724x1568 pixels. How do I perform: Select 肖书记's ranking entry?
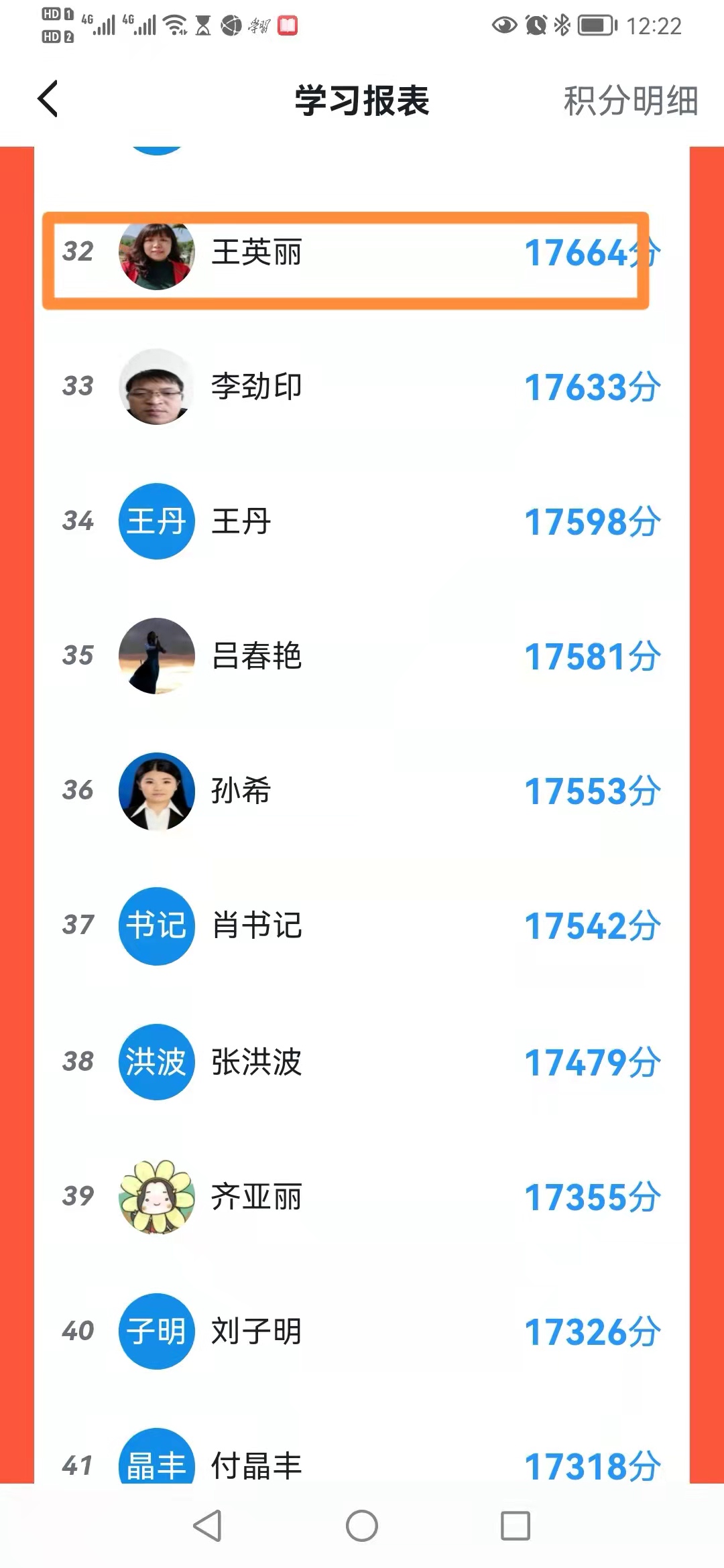coord(361,926)
